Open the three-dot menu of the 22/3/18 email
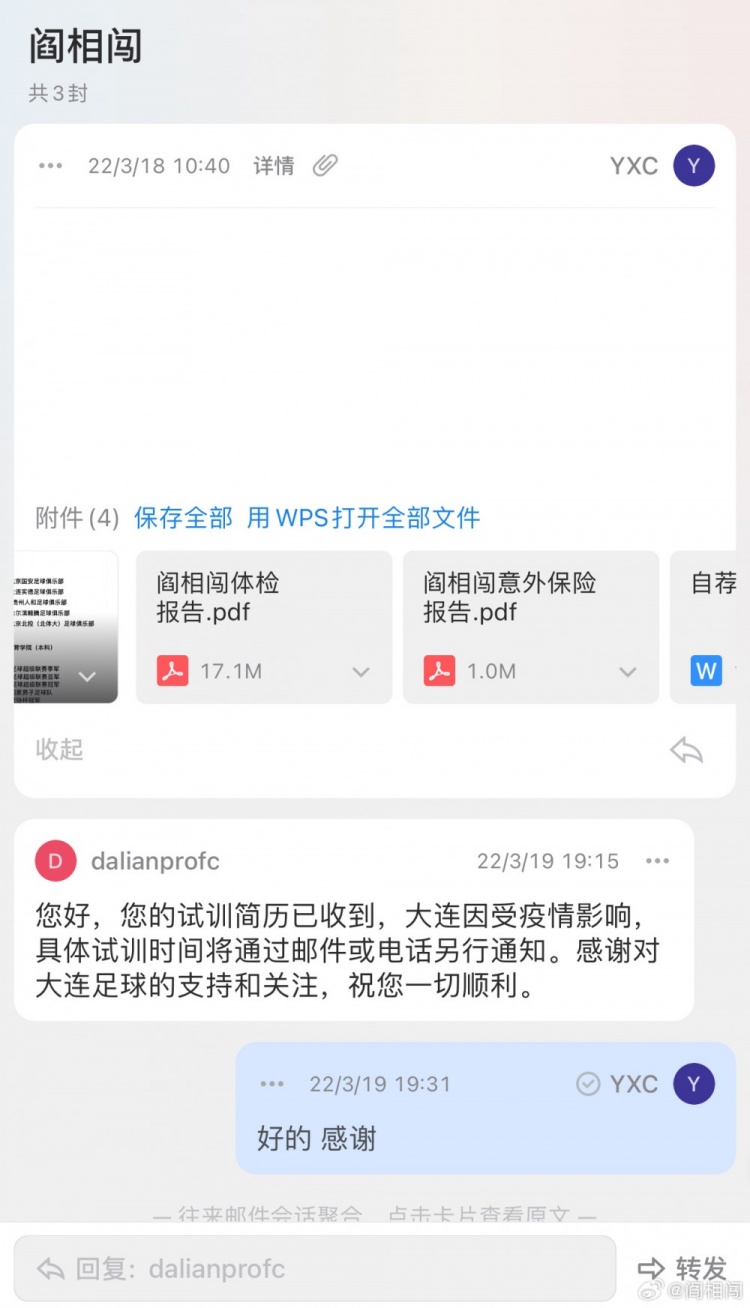This screenshot has width=750, height=1308. [50, 166]
